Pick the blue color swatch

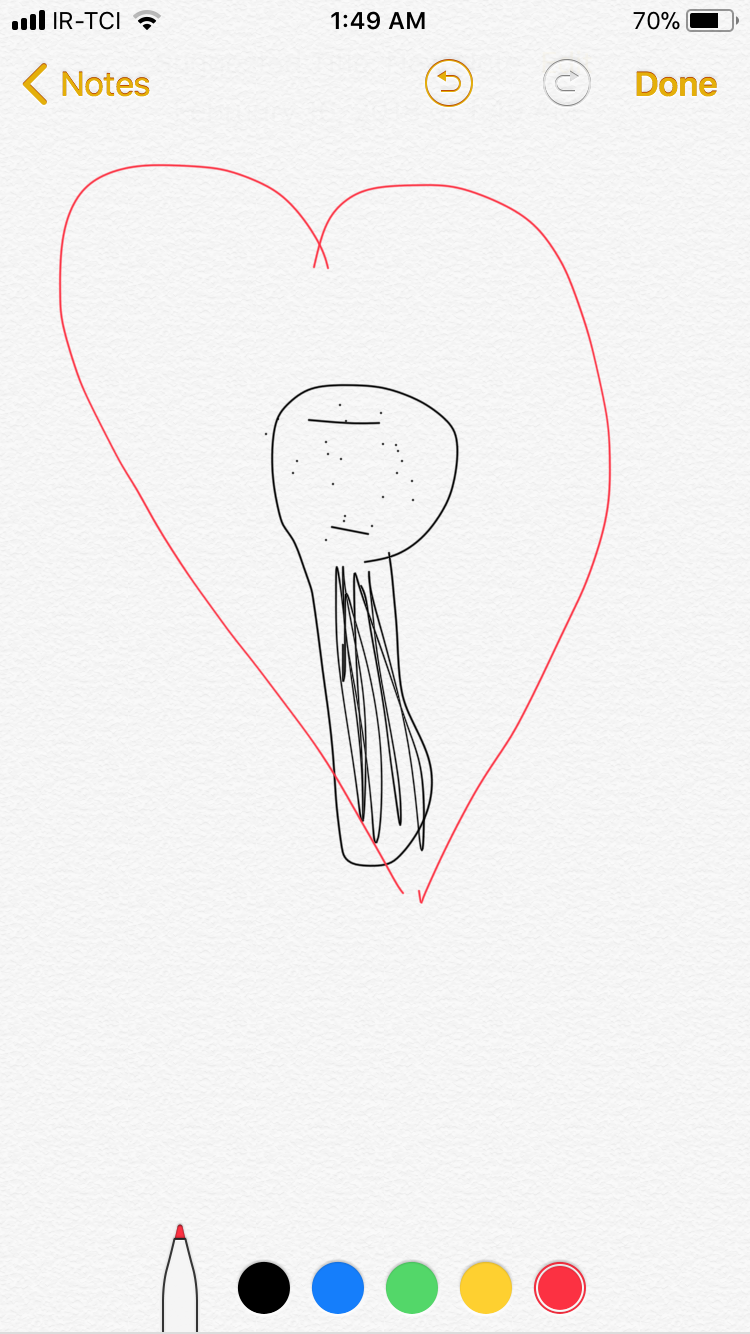tap(338, 1288)
